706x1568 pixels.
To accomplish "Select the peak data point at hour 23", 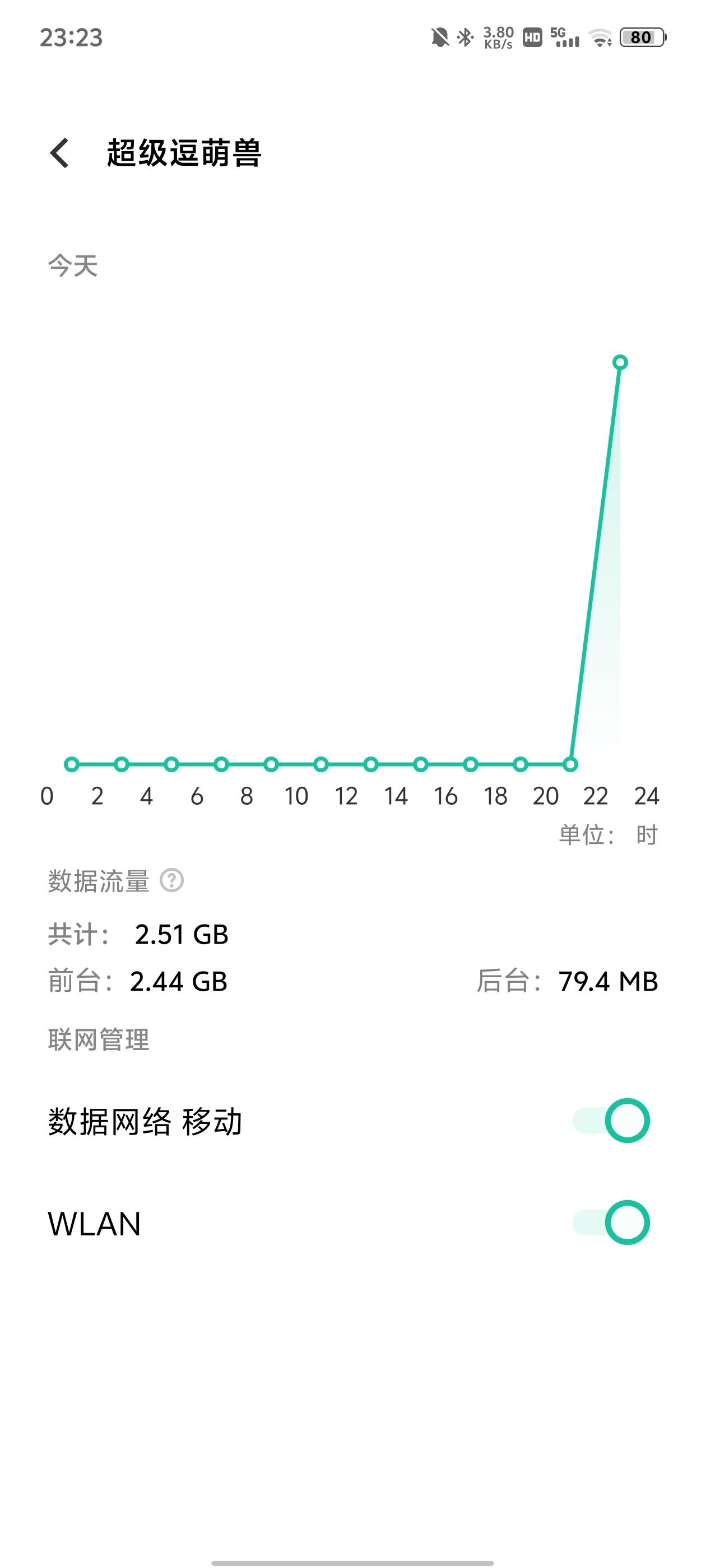I will coord(620,363).
